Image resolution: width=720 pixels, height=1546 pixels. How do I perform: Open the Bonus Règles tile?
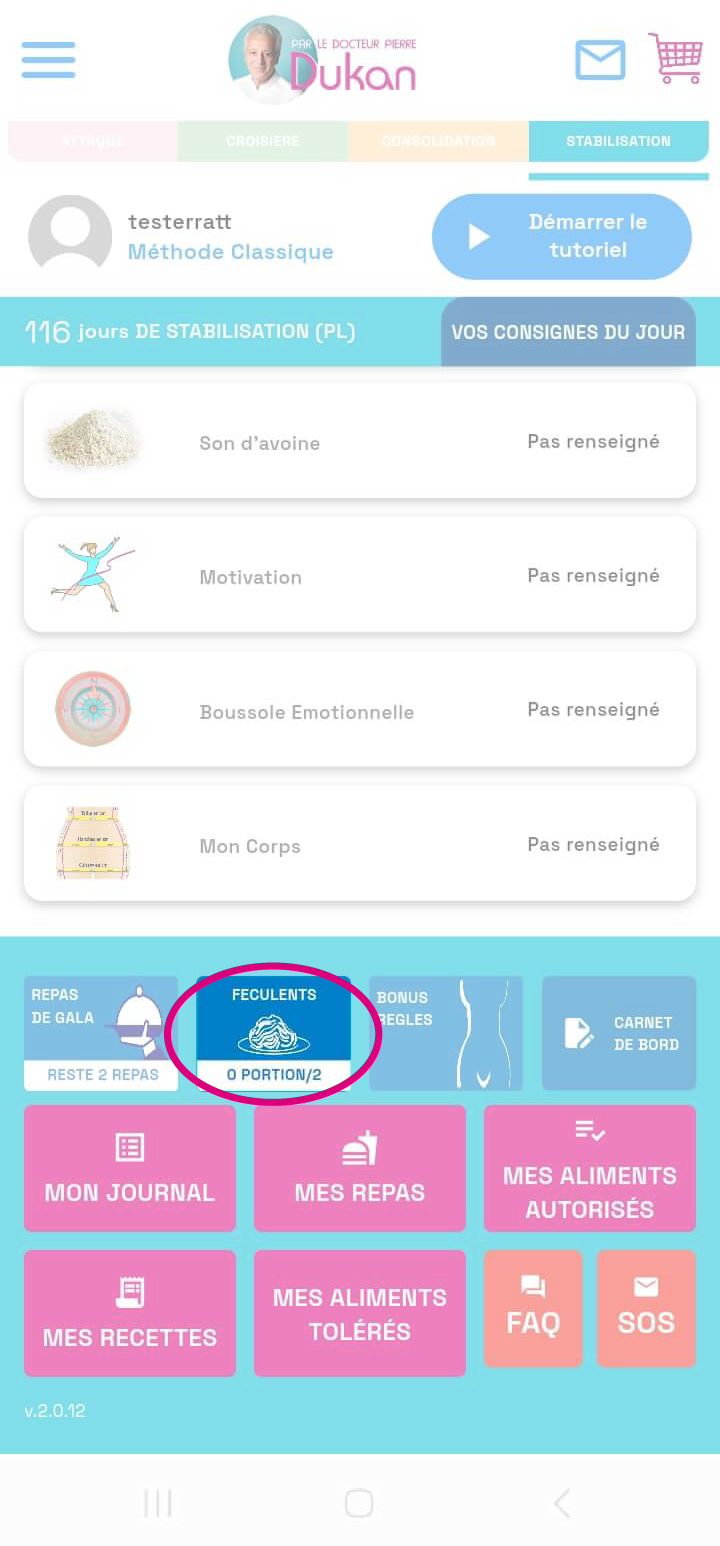tap(446, 1033)
